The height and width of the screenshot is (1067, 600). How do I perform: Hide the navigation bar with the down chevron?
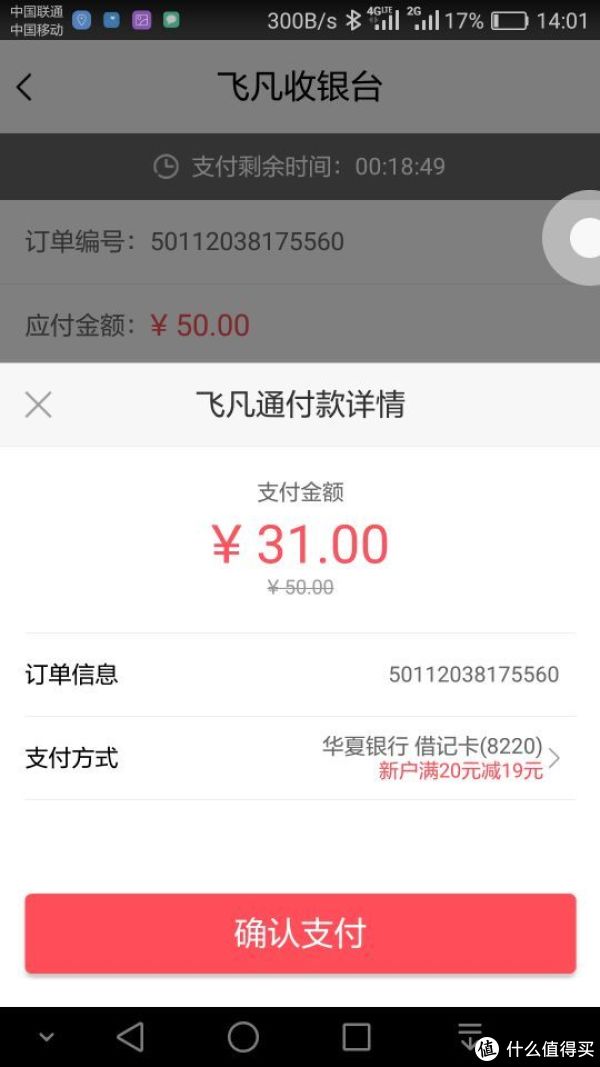pos(46,1038)
